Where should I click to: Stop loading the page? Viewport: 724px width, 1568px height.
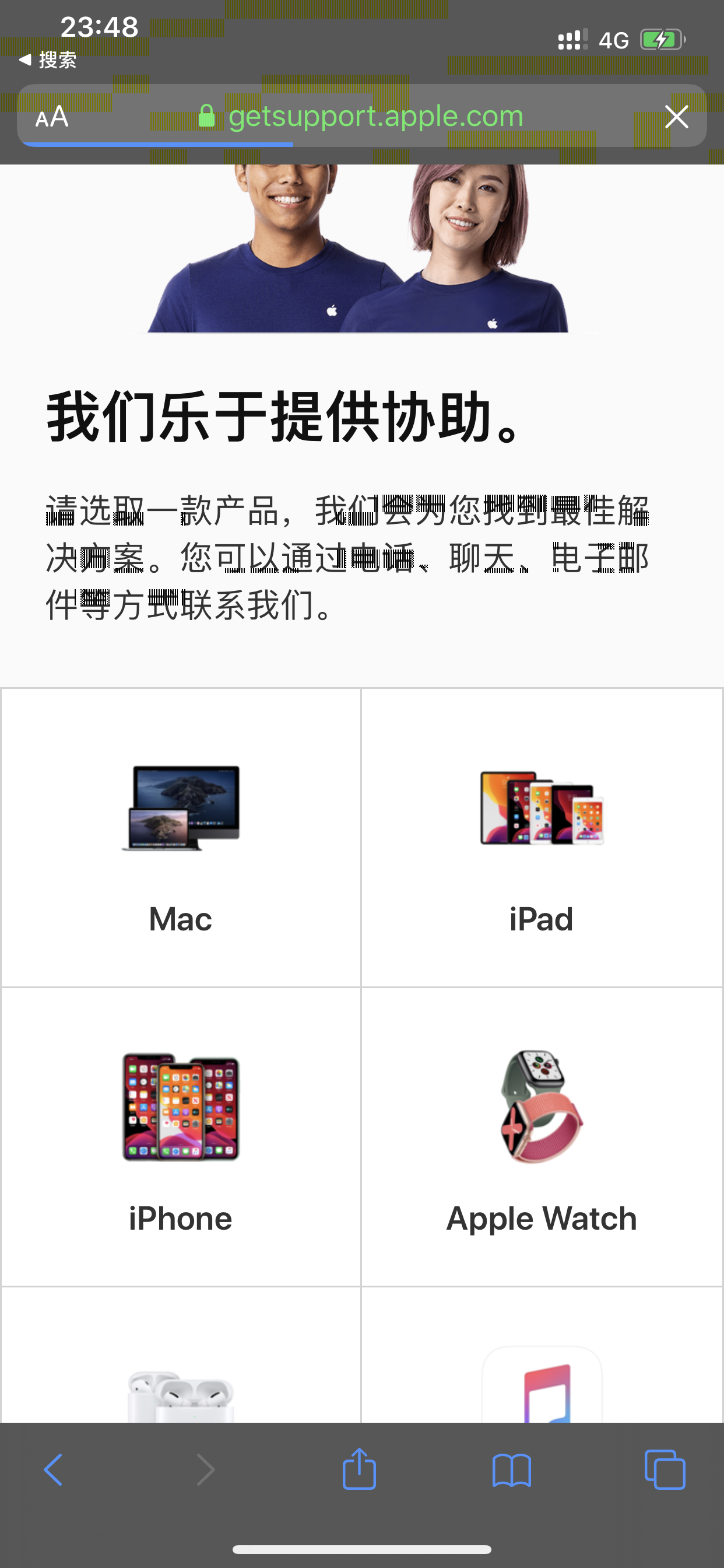pos(676,116)
